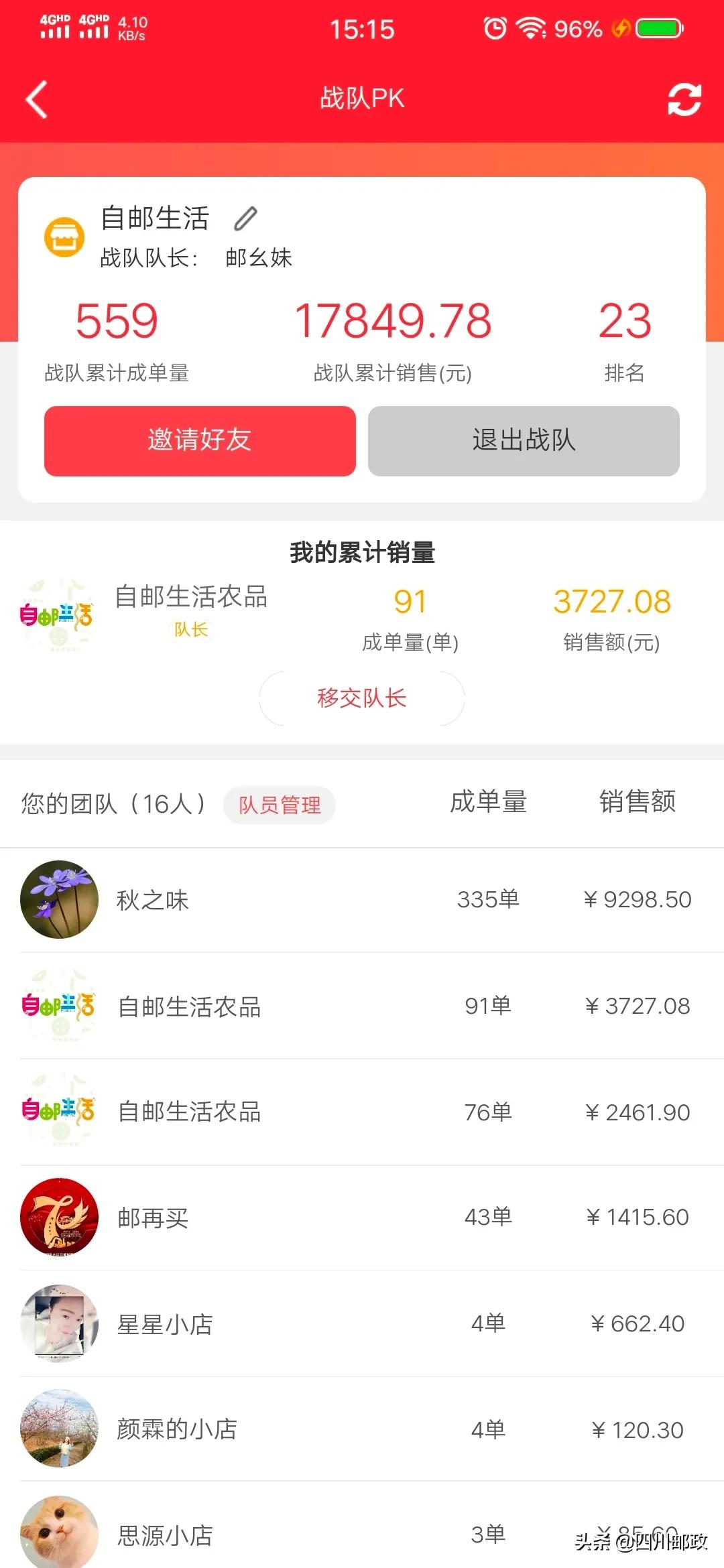724x1568 pixels.
Task: Tap the 队长 badge under 自邮生活农品
Action: 190,631
